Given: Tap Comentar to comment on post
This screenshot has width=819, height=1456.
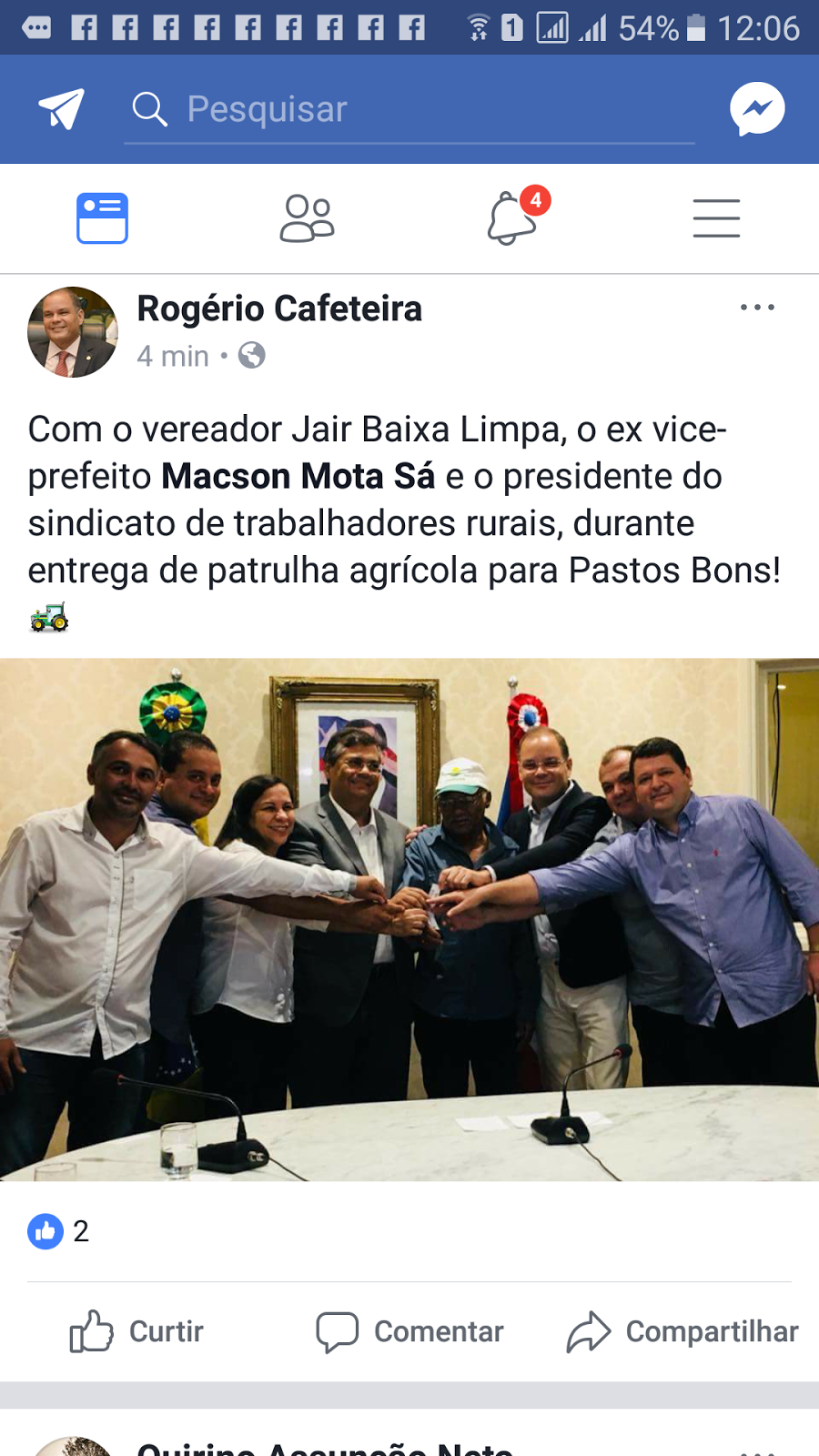Looking at the screenshot, I should point(409,1331).
